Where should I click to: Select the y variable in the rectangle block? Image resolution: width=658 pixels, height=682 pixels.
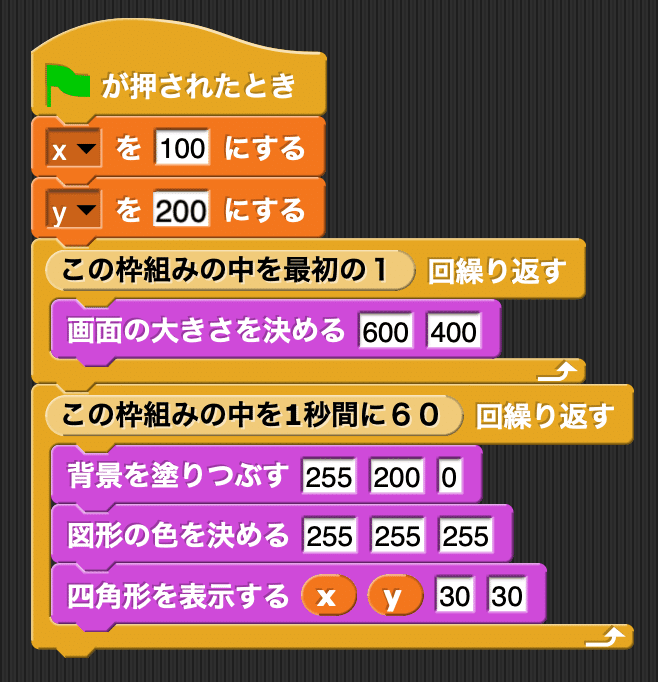(x=395, y=597)
